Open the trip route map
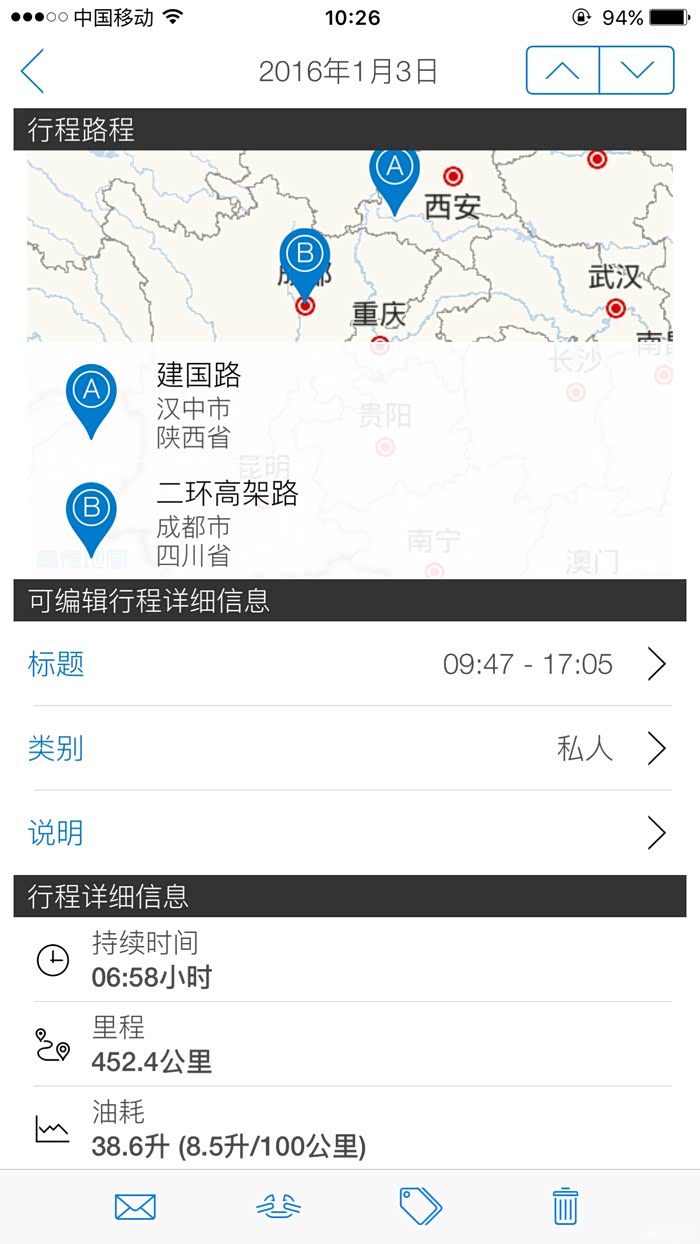The height and width of the screenshot is (1244, 700). pyautogui.click(x=350, y=246)
